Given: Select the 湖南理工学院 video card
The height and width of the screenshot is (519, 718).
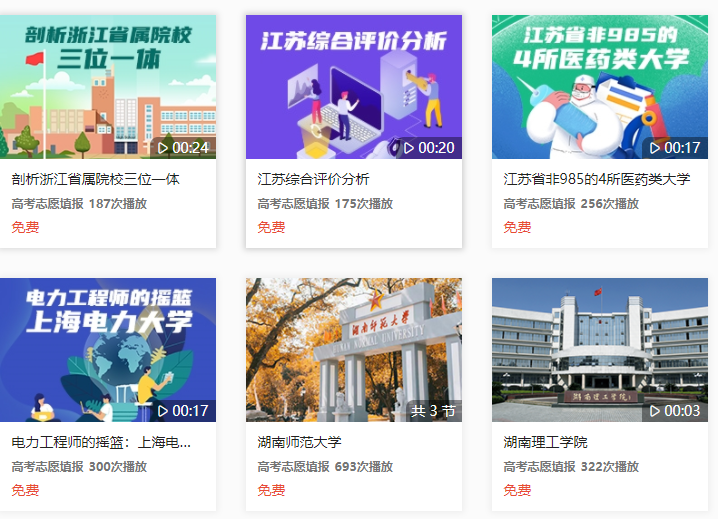Looking at the screenshot, I should 599,350.
